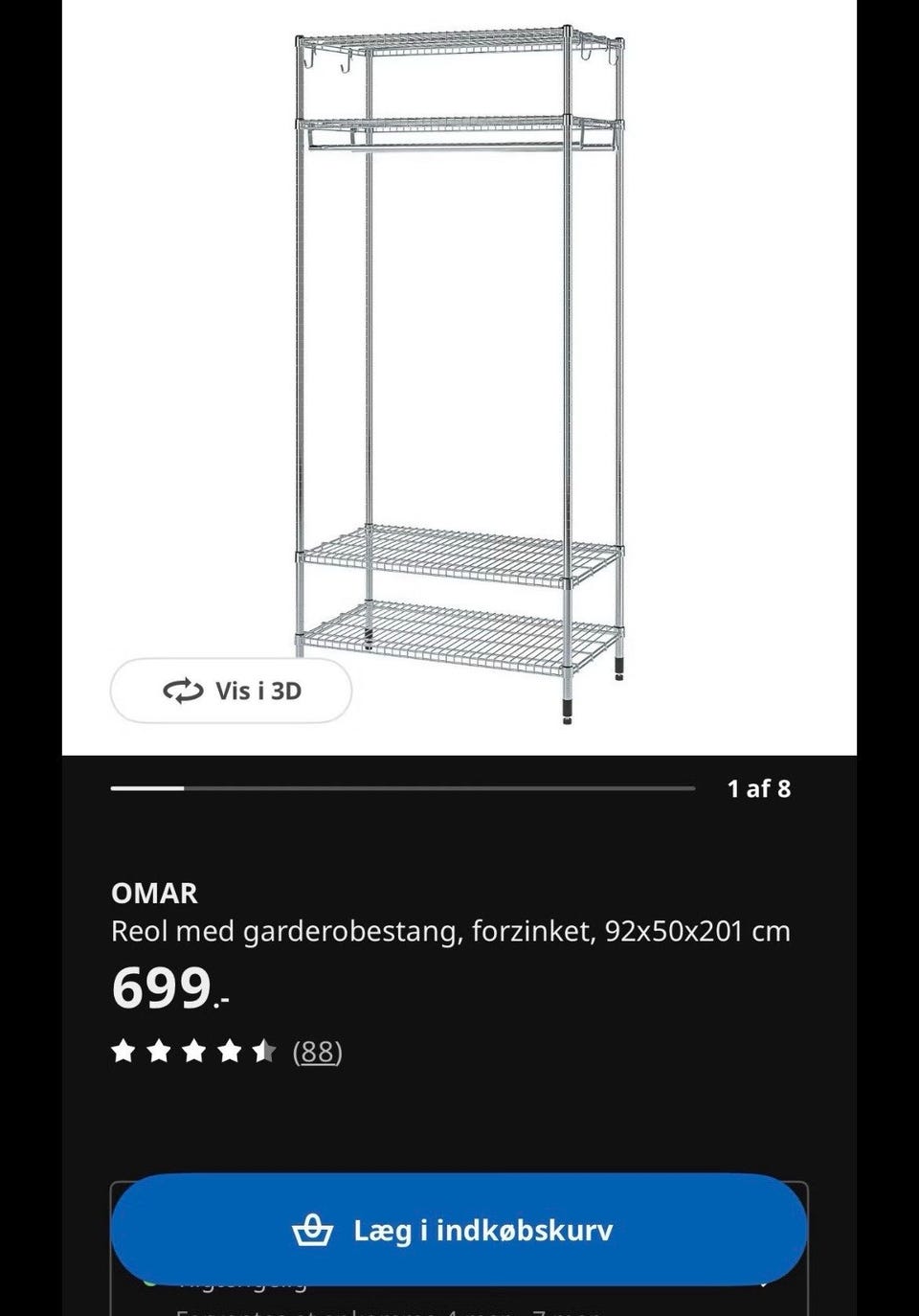The height and width of the screenshot is (1316, 919).
Task: Click the first star in the rating
Action: [125, 1051]
